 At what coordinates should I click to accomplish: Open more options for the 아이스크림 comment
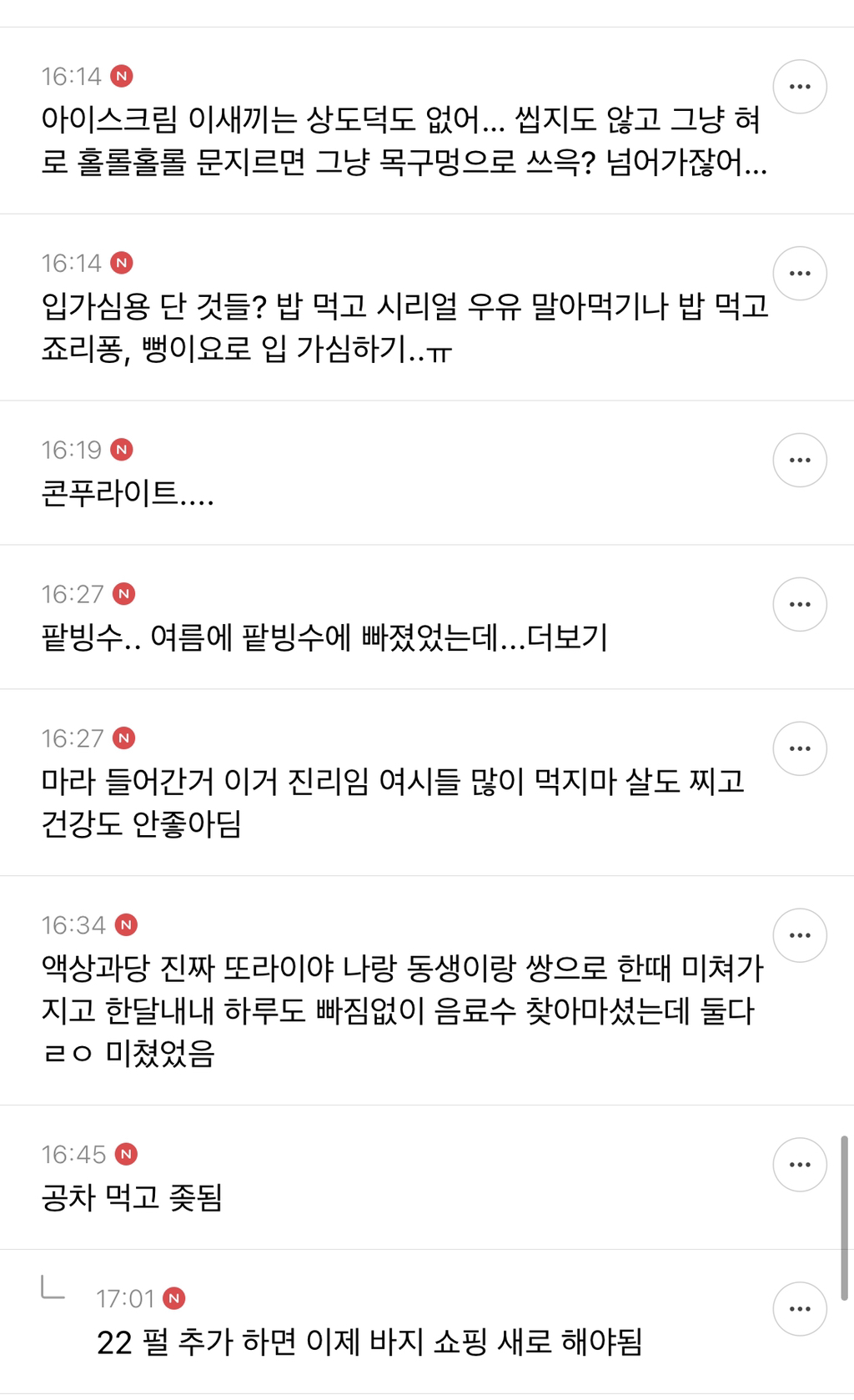coord(800,87)
